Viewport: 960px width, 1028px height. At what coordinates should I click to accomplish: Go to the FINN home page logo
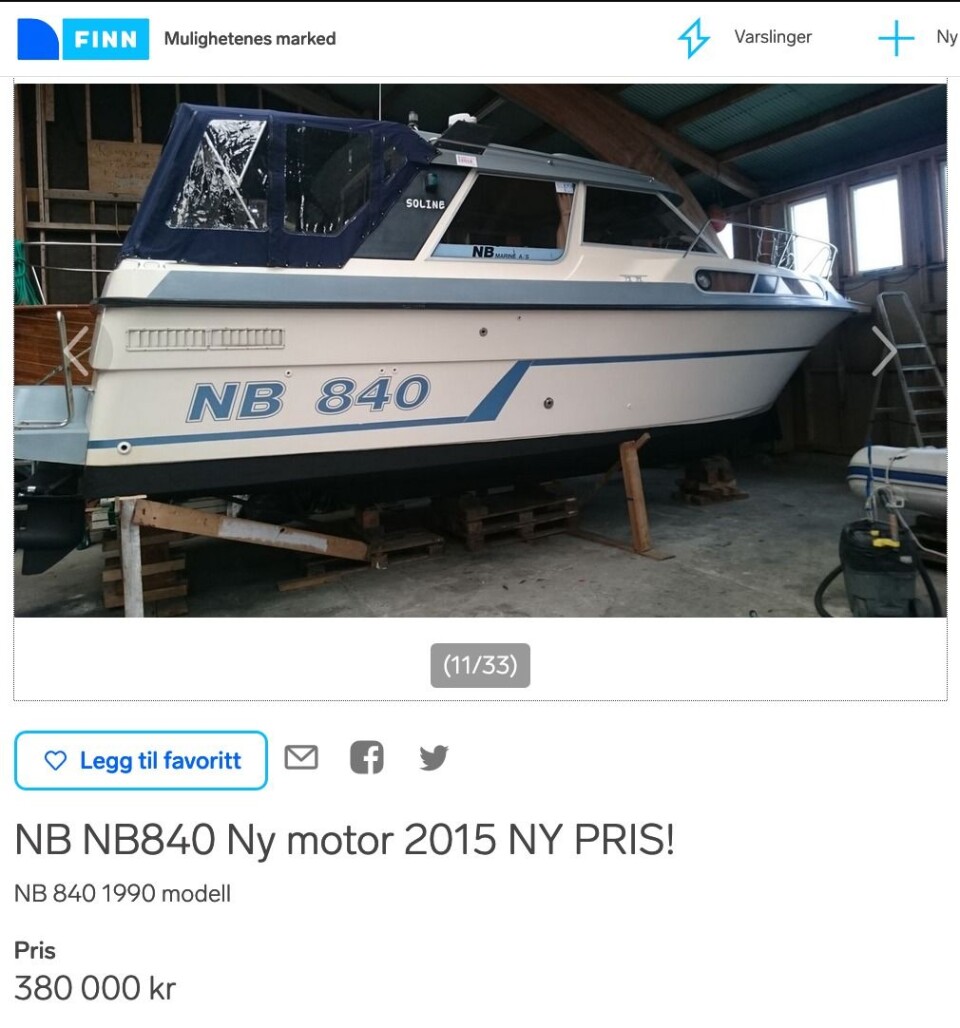click(x=83, y=39)
